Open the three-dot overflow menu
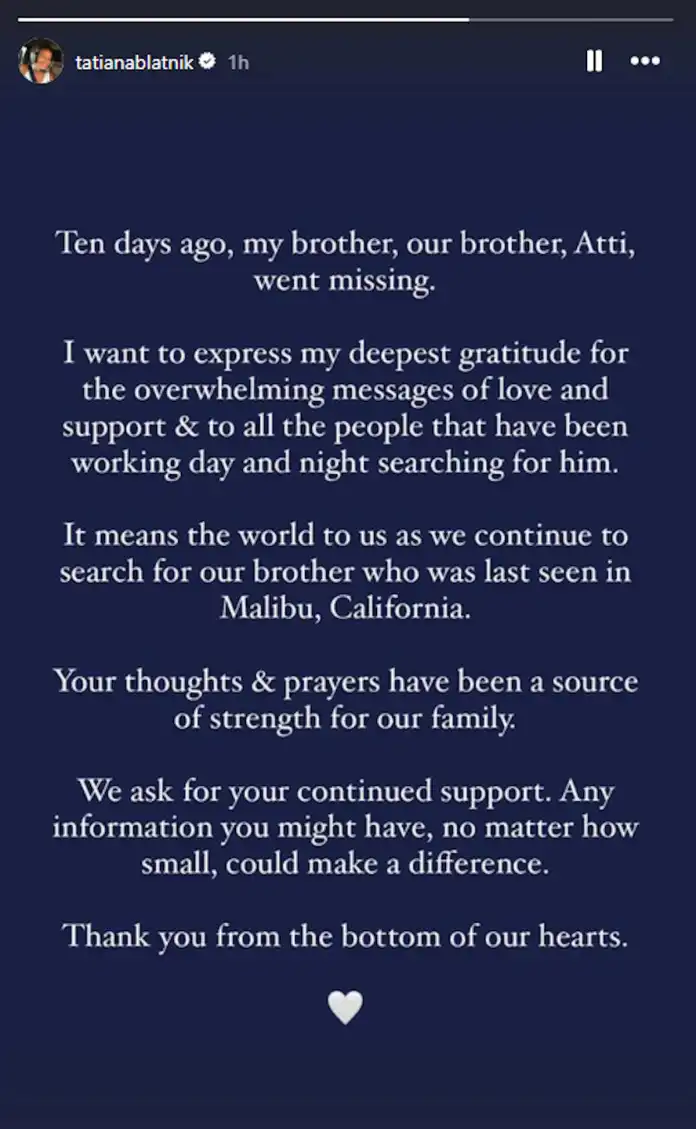696x1129 pixels. (645, 61)
